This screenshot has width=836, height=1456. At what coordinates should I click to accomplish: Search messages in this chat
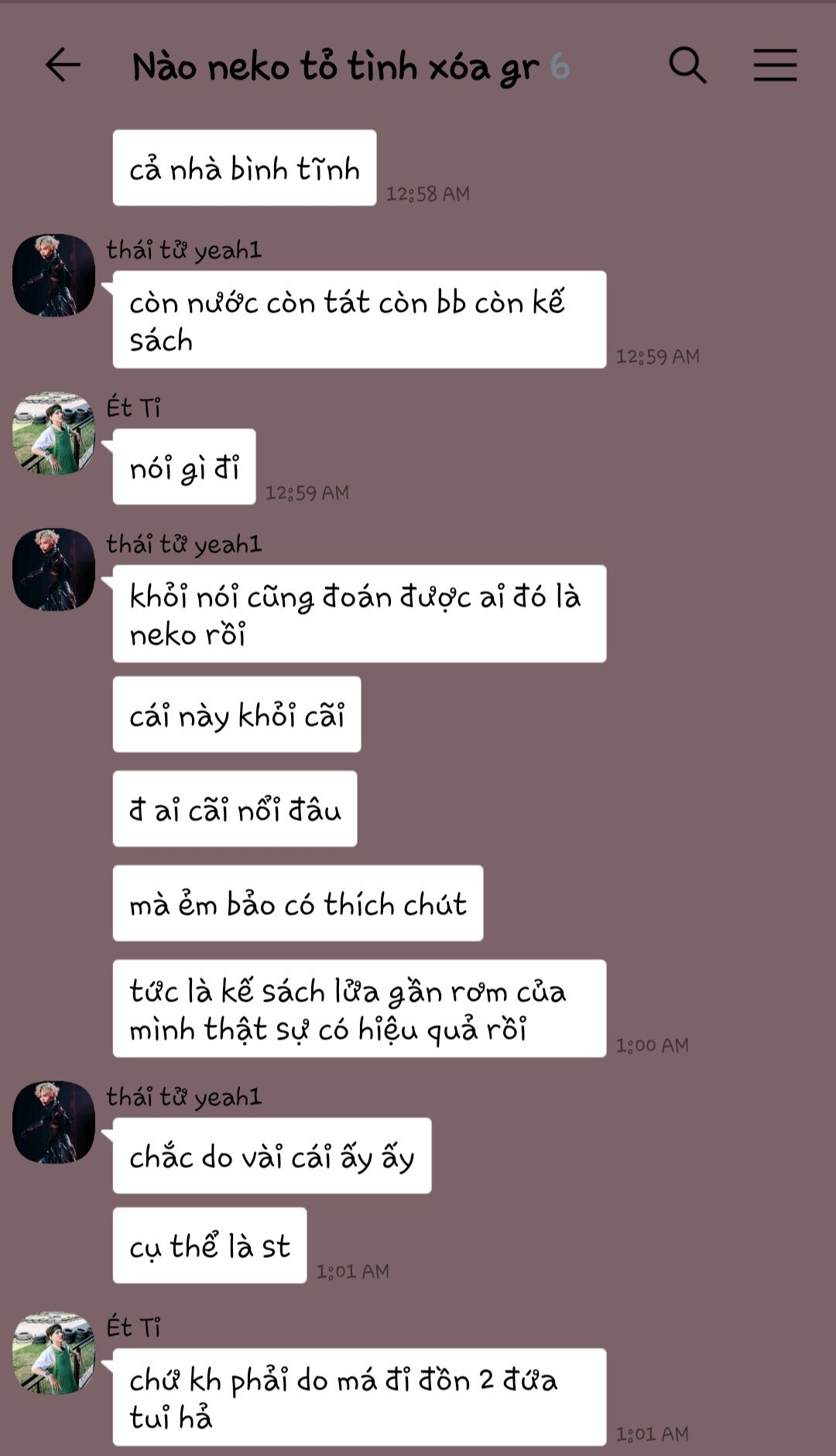(x=687, y=65)
